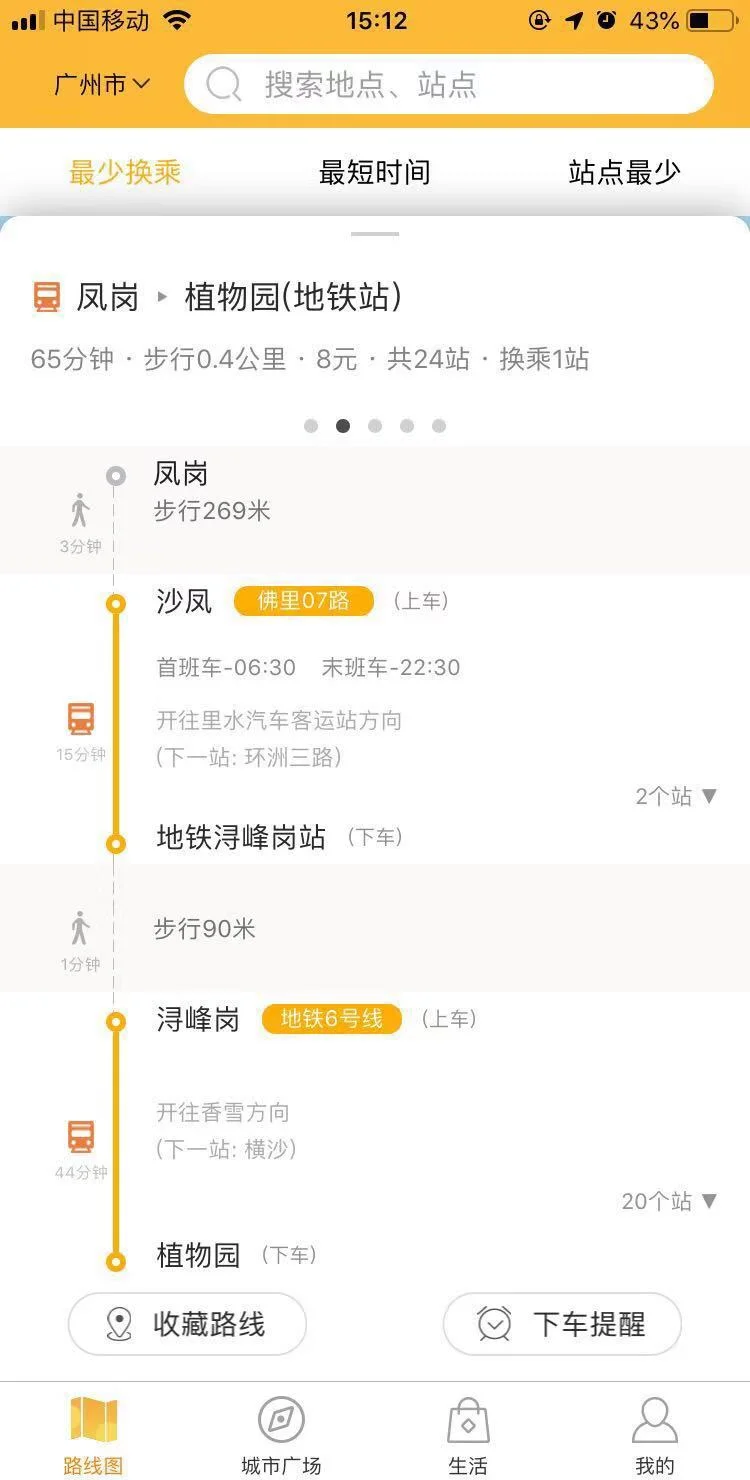This screenshot has height=1480, width=750.
Task: Select the 地铁6号线 line badge
Action: (x=331, y=1019)
